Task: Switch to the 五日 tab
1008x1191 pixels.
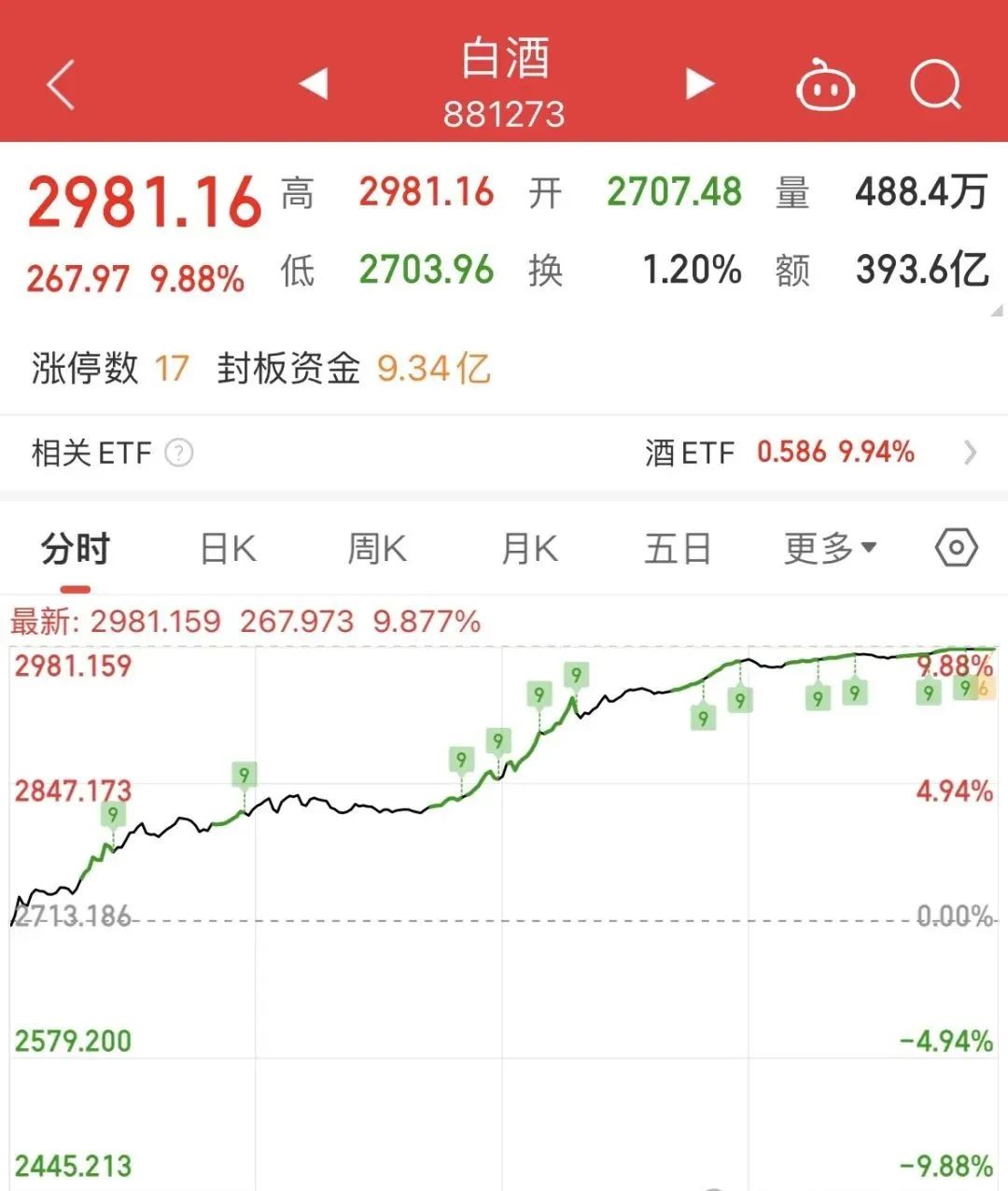Action: [x=678, y=549]
